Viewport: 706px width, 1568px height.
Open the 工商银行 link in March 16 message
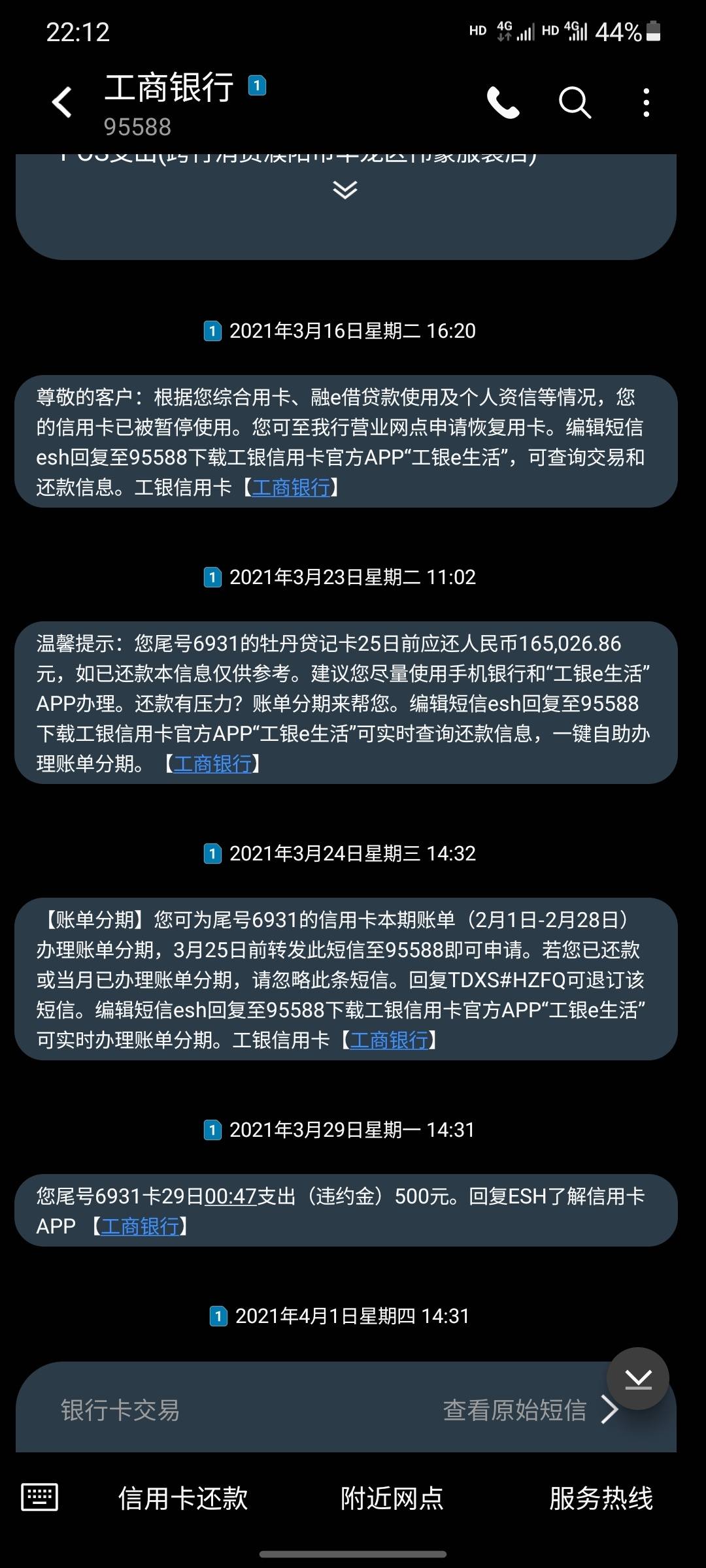[291, 487]
